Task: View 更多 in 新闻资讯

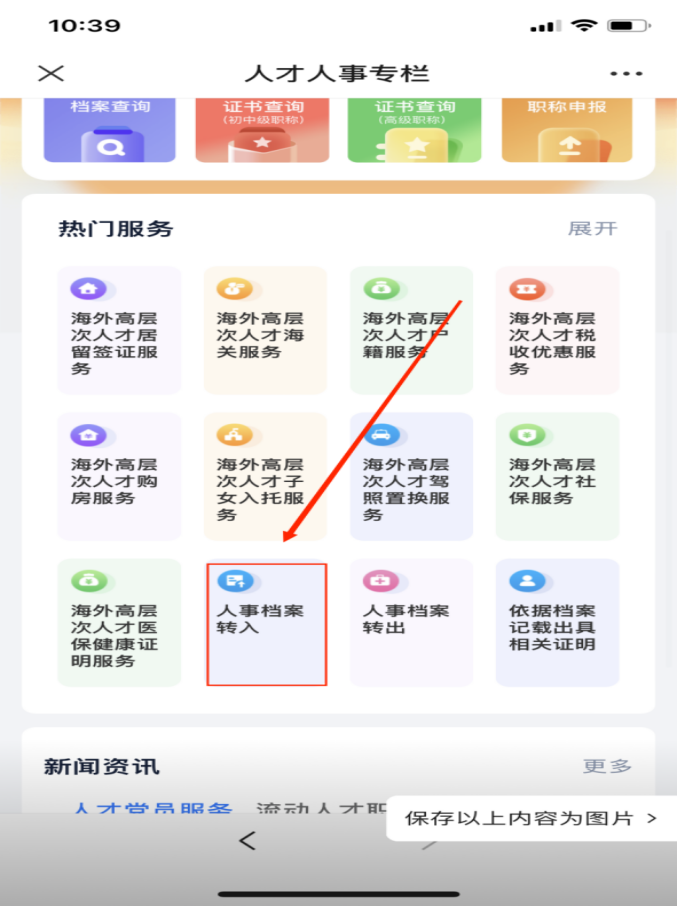Action: (607, 766)
